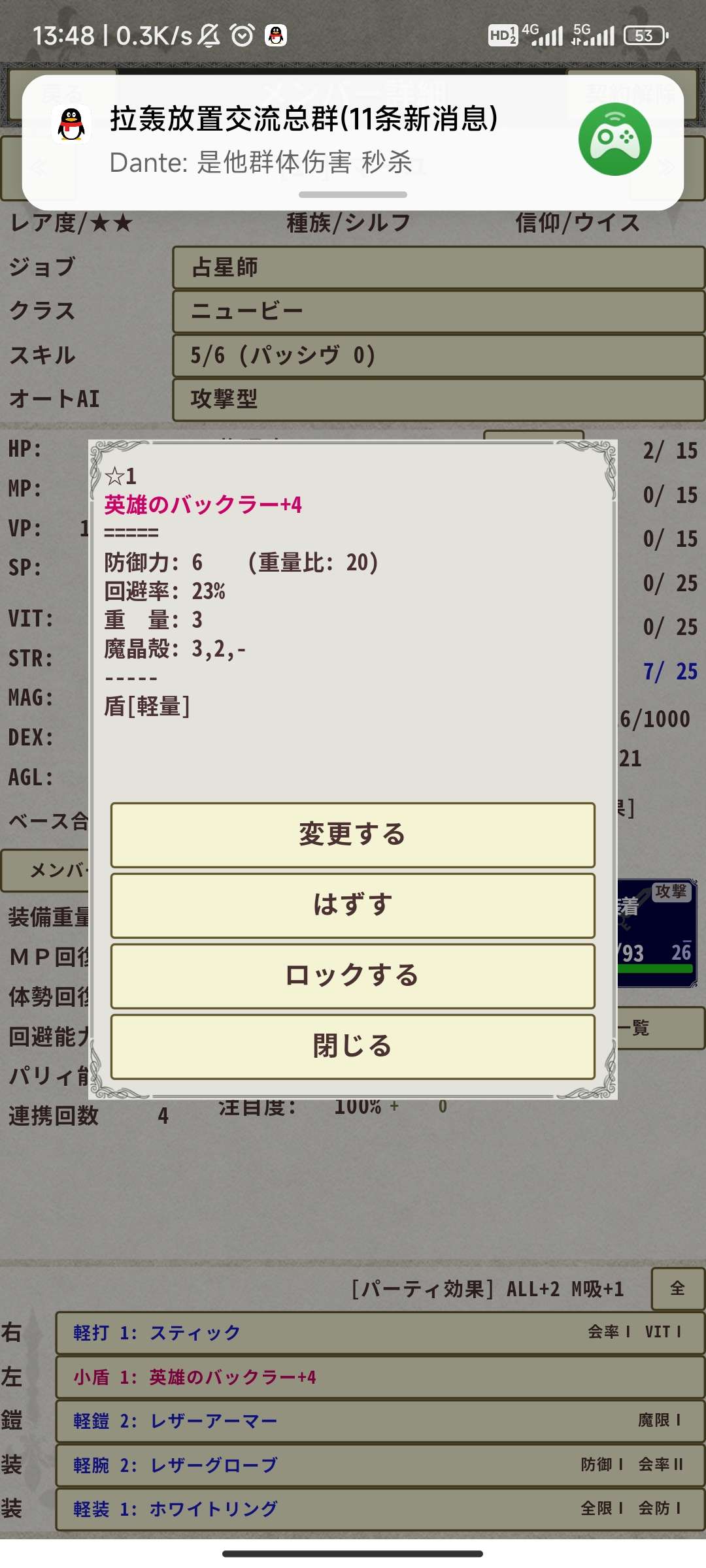Viewport: 706px width, 1568px height.
Task: Tap はずす to unequip the buckler
Action: tap(352, 906)
